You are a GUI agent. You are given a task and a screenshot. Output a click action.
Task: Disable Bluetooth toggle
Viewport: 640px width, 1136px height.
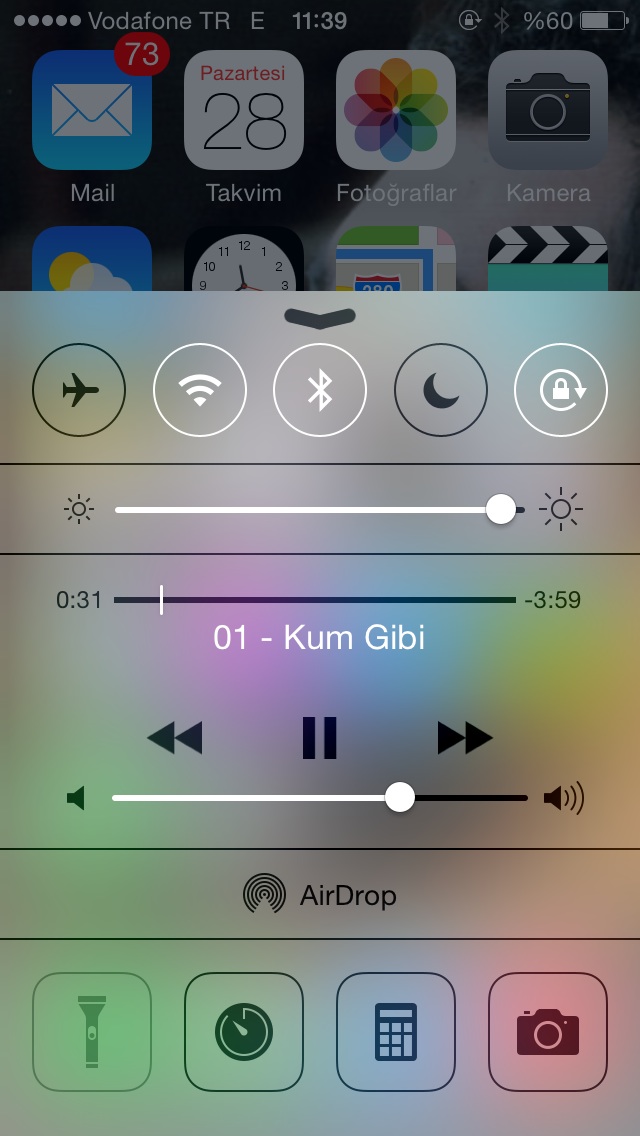pos(320,390)
